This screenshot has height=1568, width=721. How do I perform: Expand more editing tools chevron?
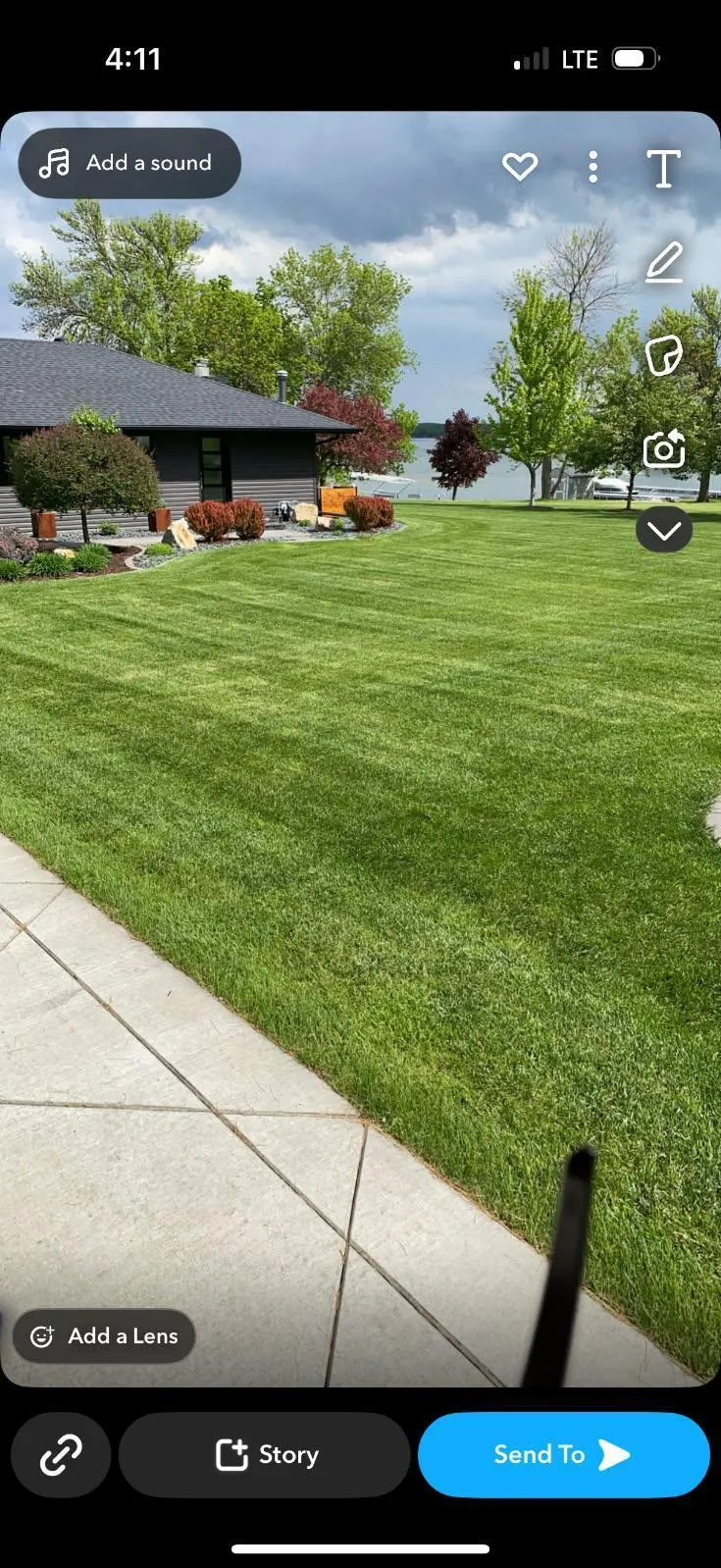(663, 531)
